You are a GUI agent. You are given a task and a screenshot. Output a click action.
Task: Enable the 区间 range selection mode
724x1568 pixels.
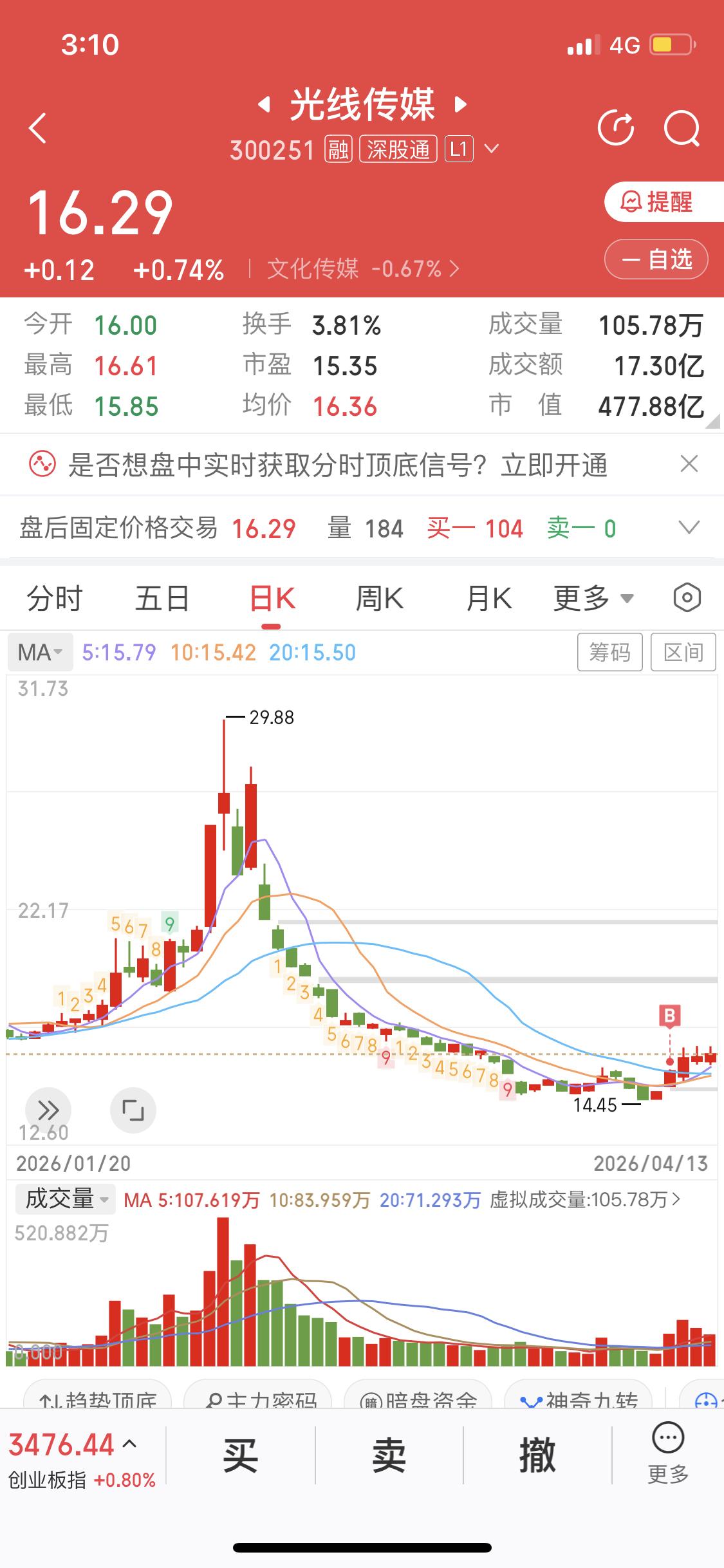pyautogui.click(x=684, y=651)
